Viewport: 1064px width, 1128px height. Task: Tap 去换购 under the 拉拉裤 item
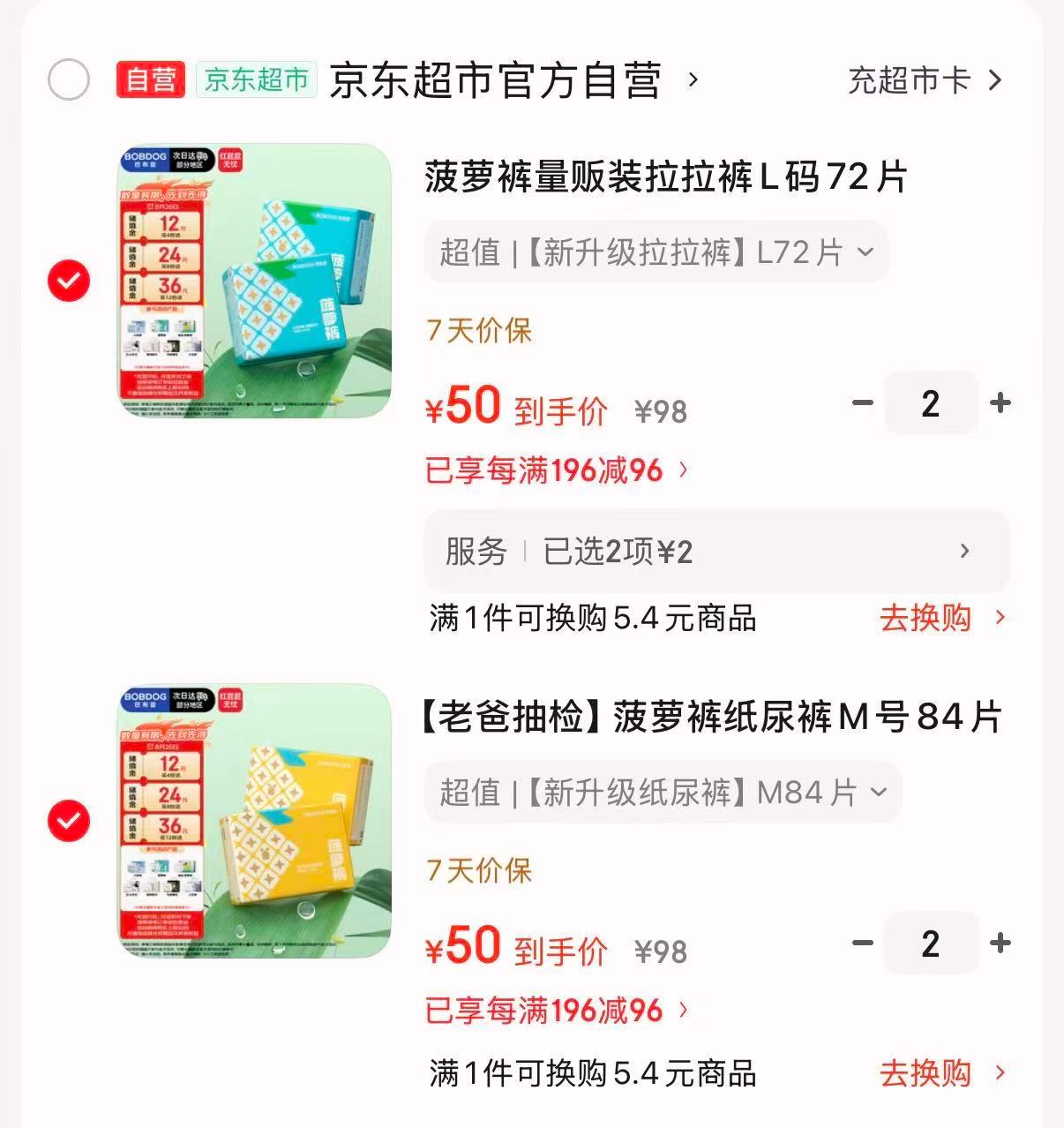click(942, 618)
